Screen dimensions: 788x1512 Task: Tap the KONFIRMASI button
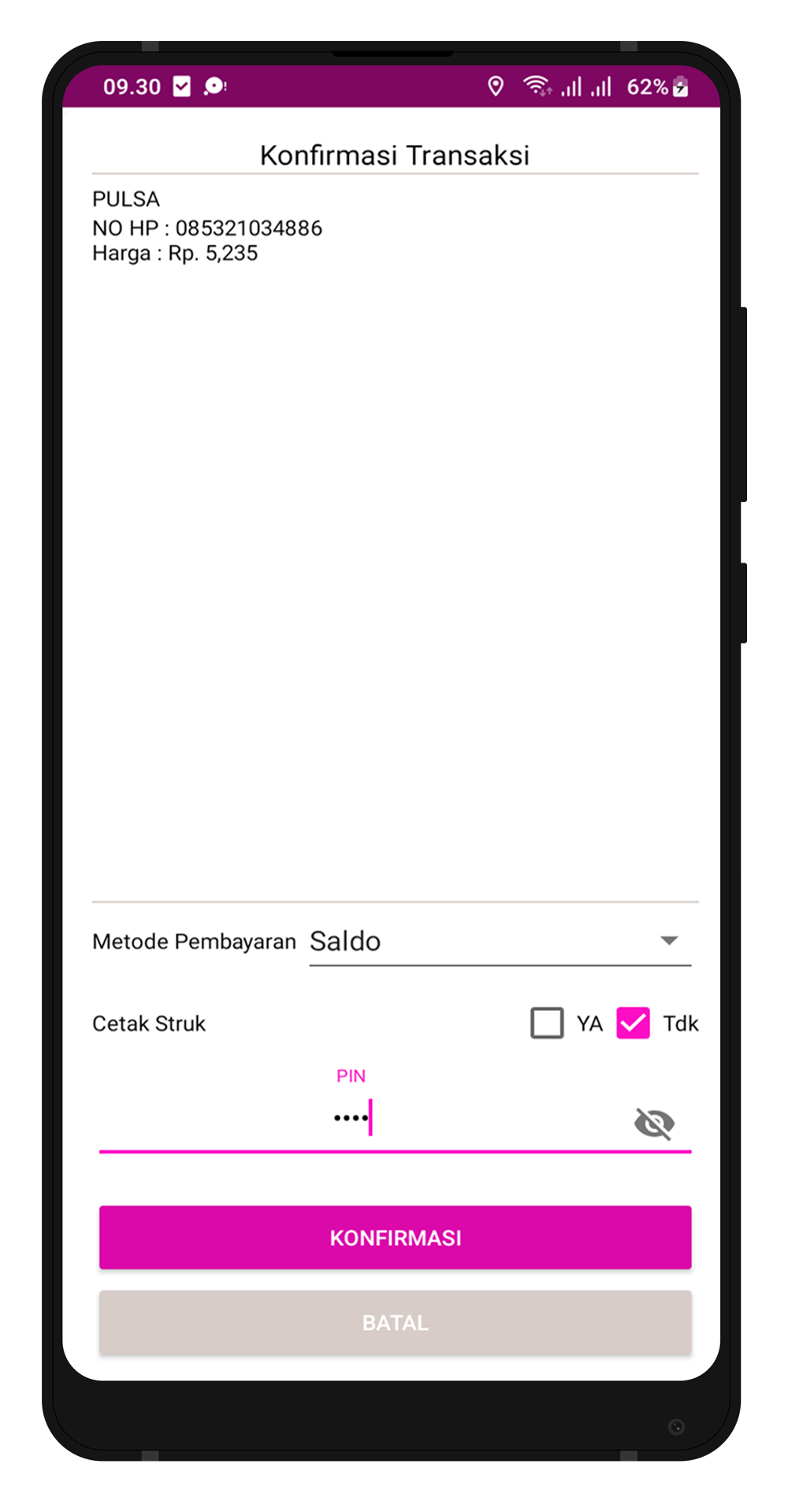click(x=395, y=1237)
